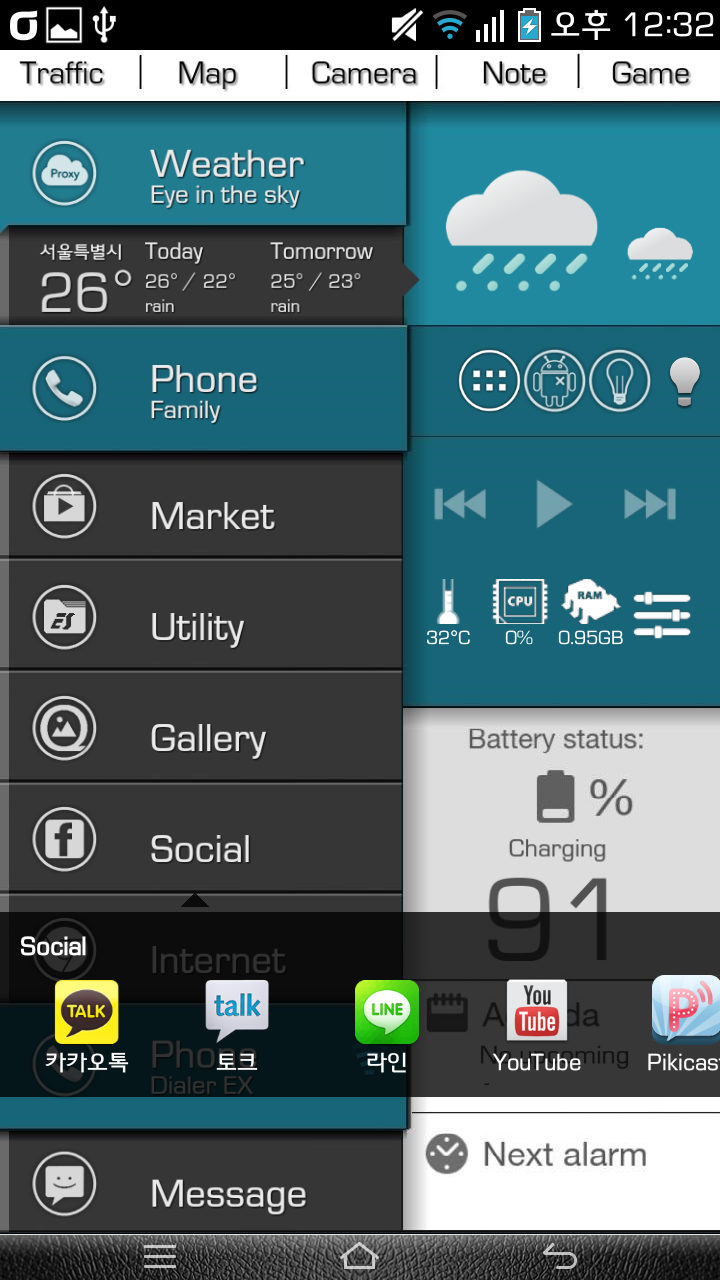Open the app drawer grid icon
This screenshot has width=720, height=1280.
click(489, 381)
